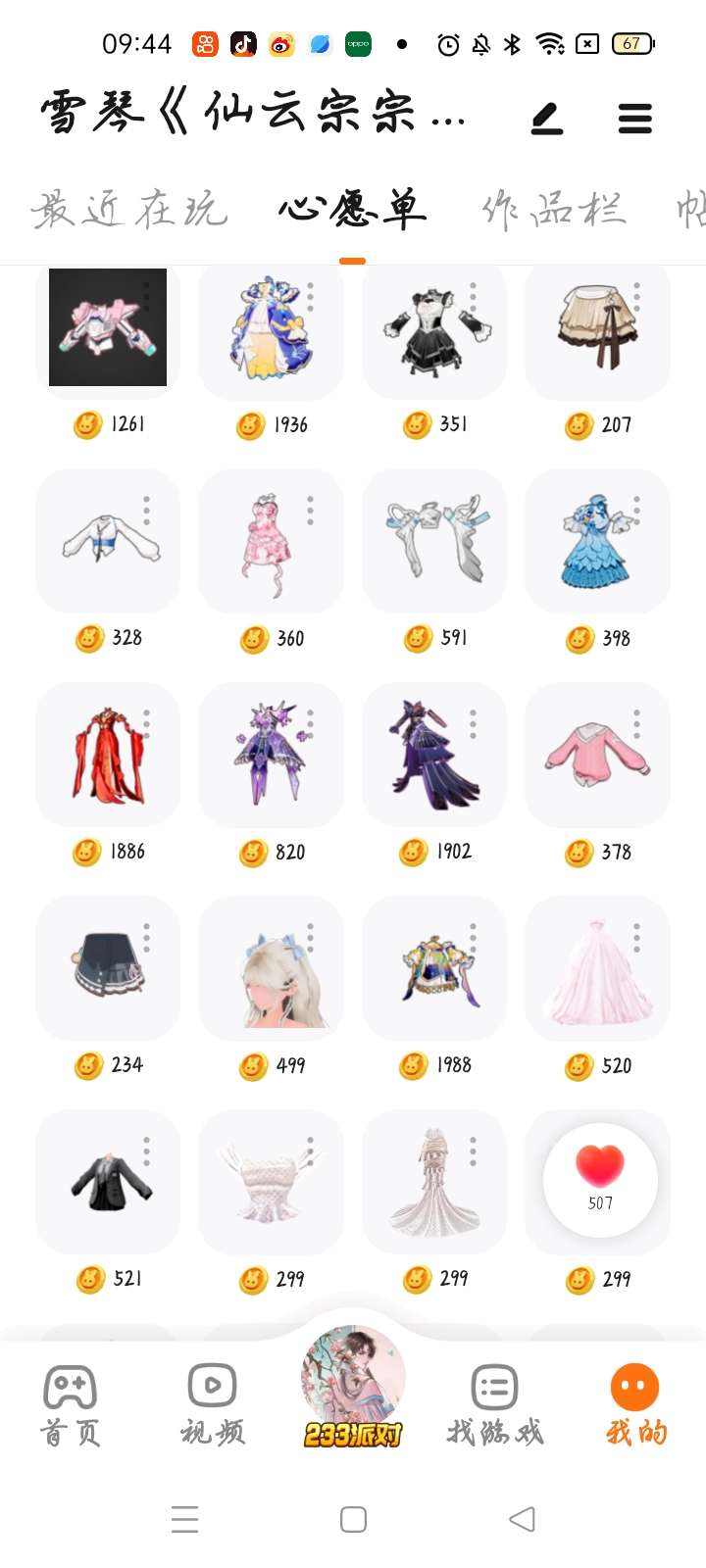This screenshot has width=706, height=1568.
Task: Switch to the 作品栏 tab
Action: coord(554,210)
